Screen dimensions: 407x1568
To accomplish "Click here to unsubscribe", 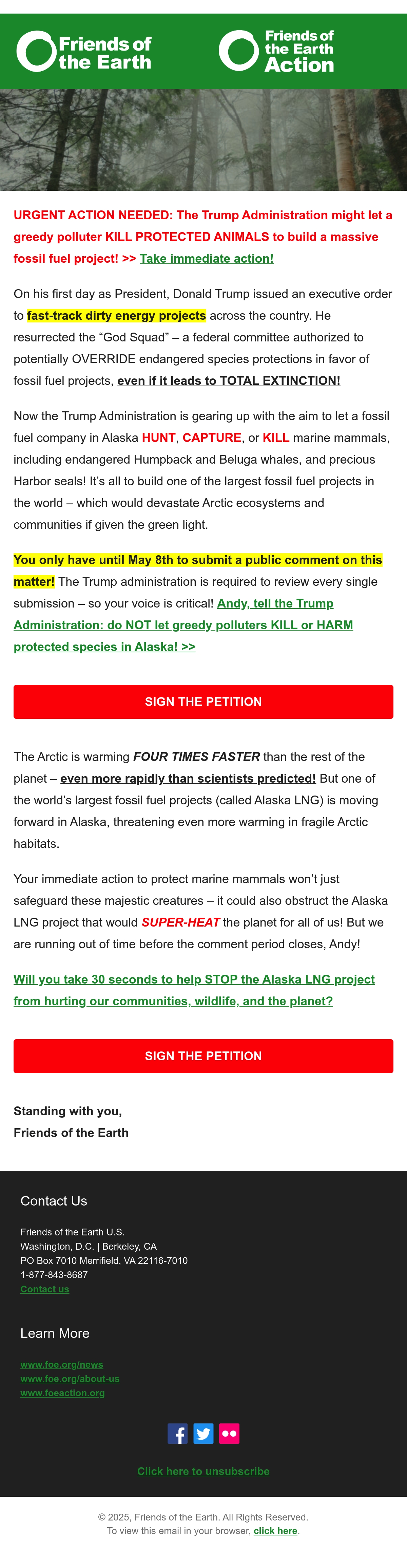I will point(203,1471).
